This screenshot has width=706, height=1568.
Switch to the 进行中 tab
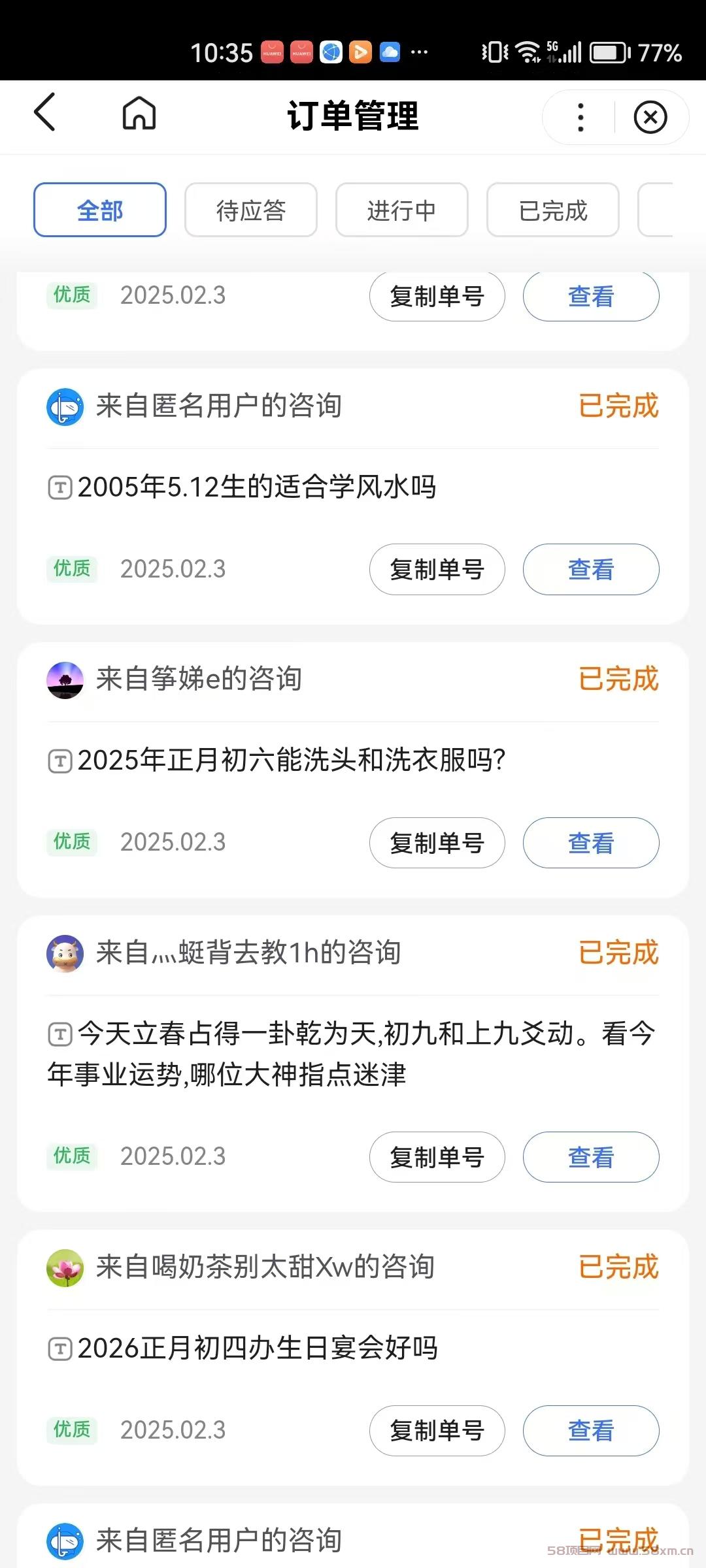[402, 210]
